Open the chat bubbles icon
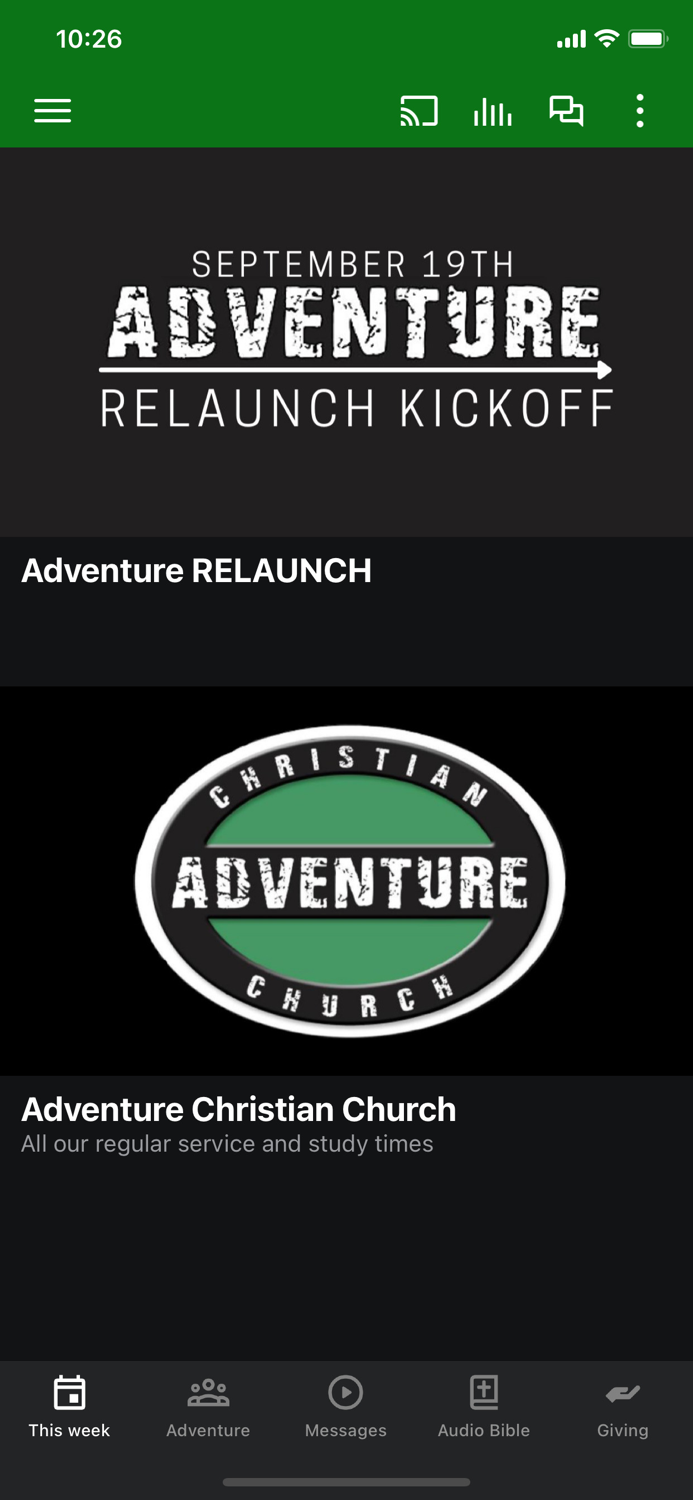This screenshot has height=1500, width=693. point(566,111)
